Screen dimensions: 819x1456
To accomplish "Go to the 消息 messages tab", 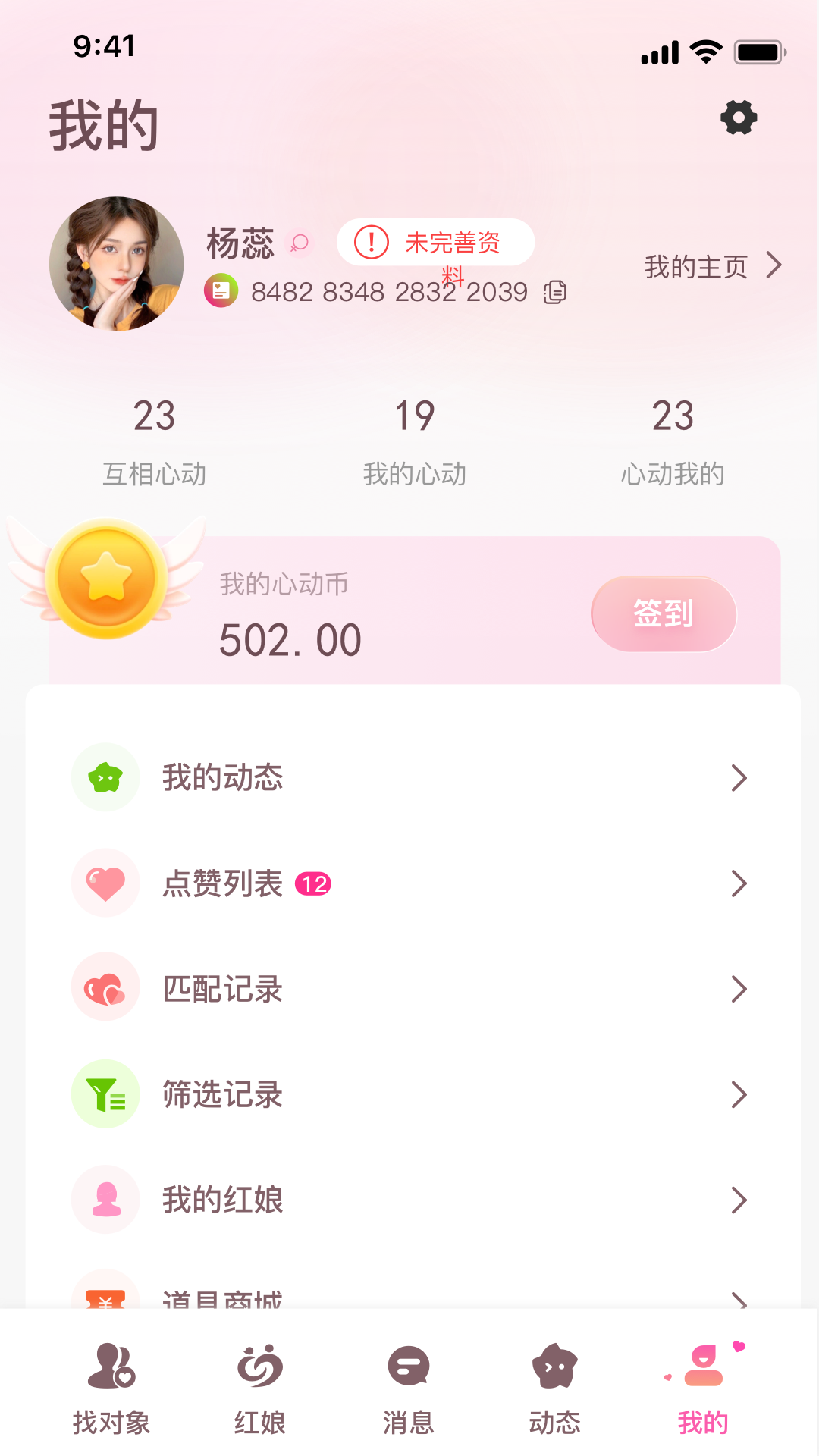I will [x=408, y=1389].
